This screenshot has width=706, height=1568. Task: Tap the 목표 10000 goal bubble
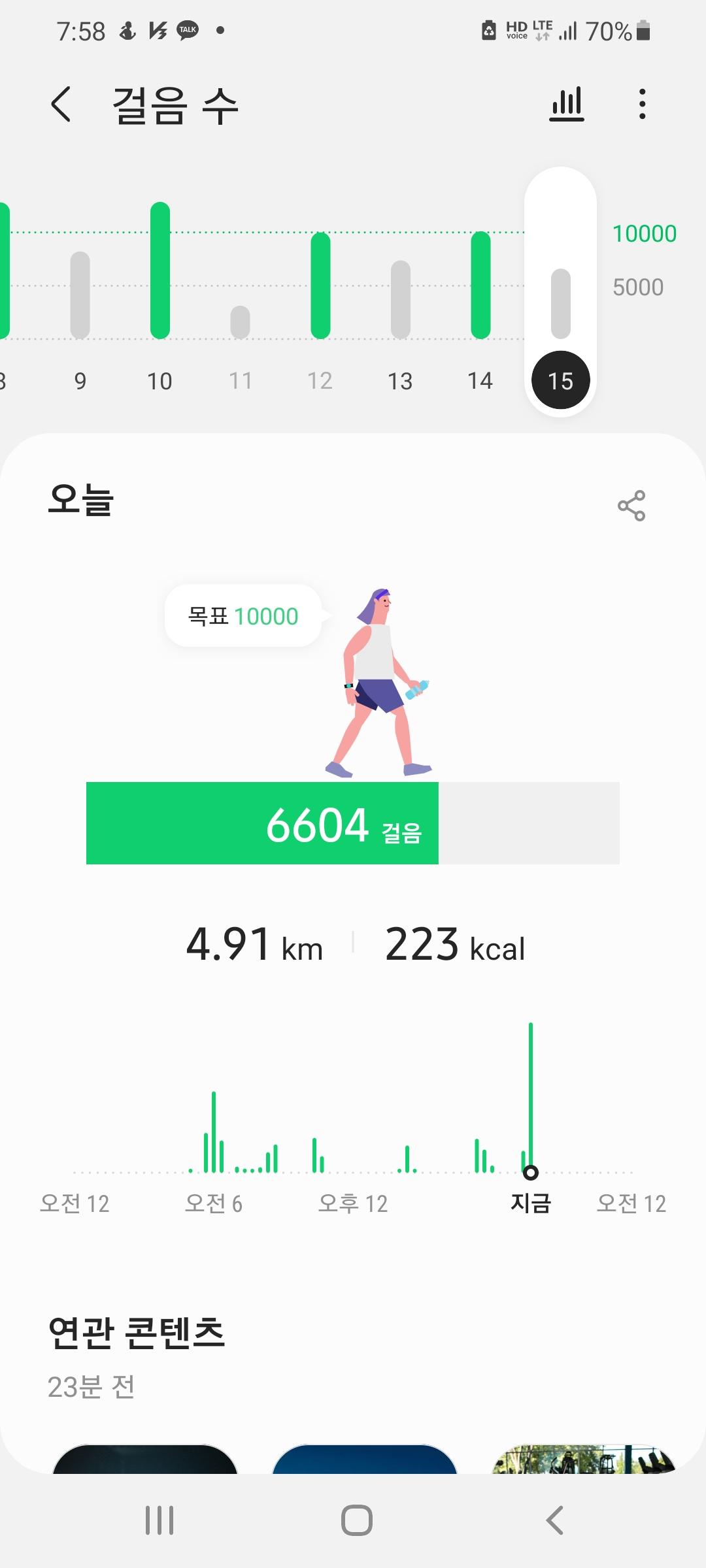(x=243, y=615)
